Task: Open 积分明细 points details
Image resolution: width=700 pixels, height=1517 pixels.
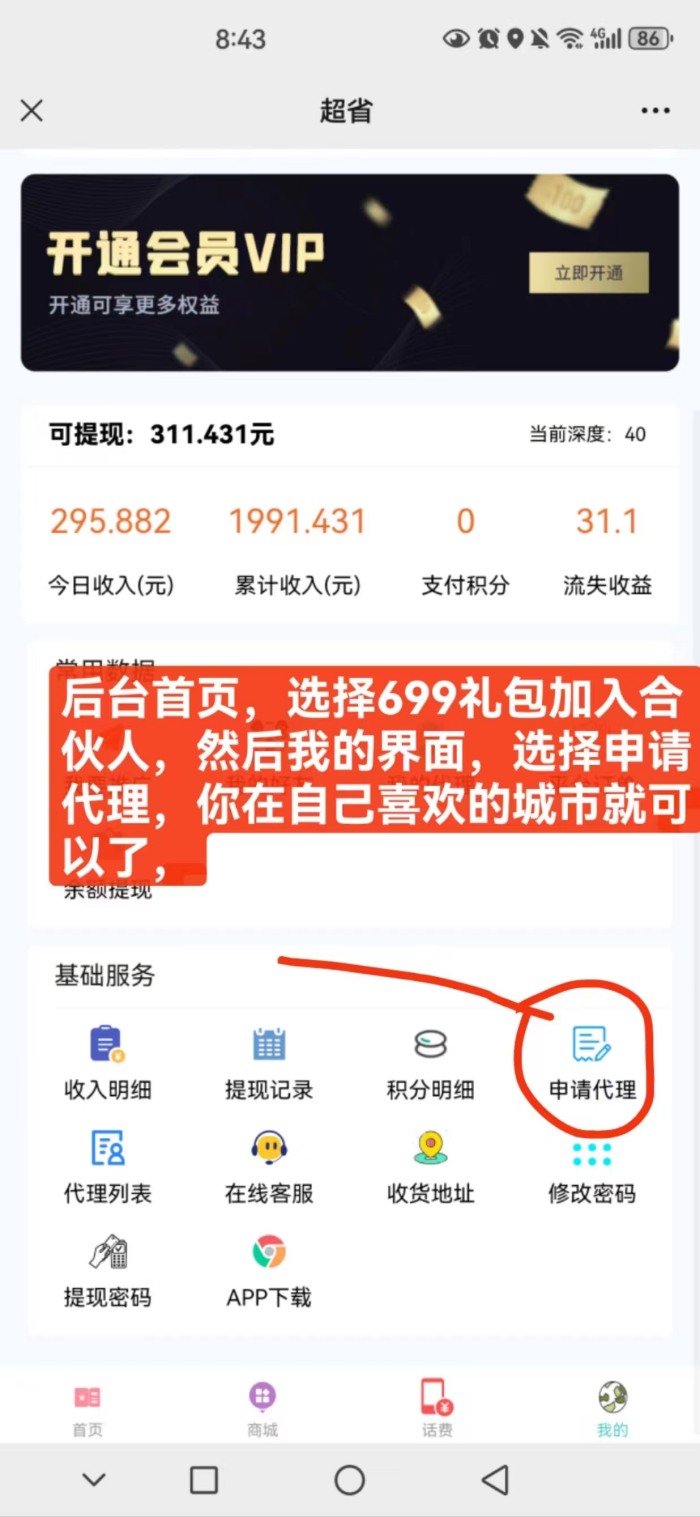Action: point(430,1062)
